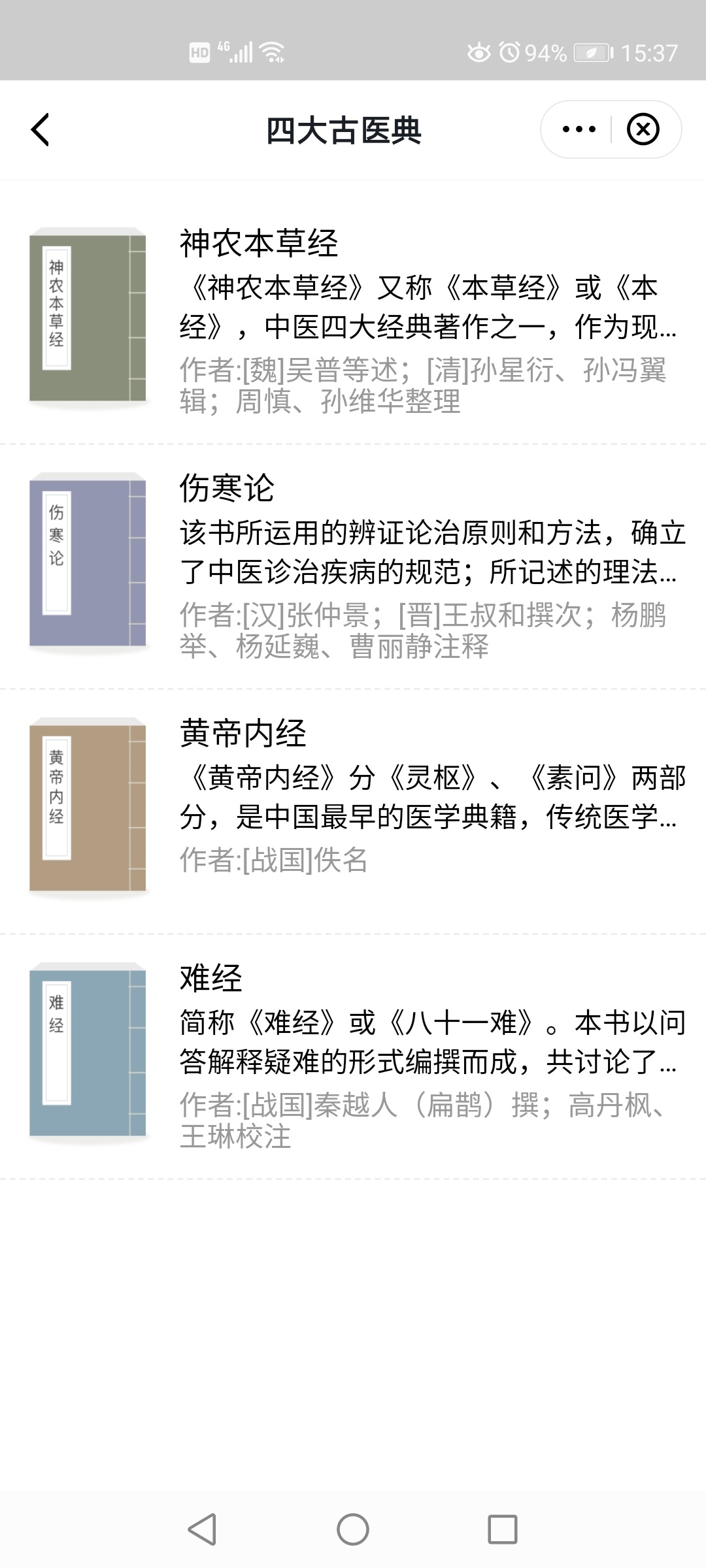This screenshot has height=1568, width=706.
Task: Go back using the top-left arrow
Action: pyautogui.click(x=41, y=129)
